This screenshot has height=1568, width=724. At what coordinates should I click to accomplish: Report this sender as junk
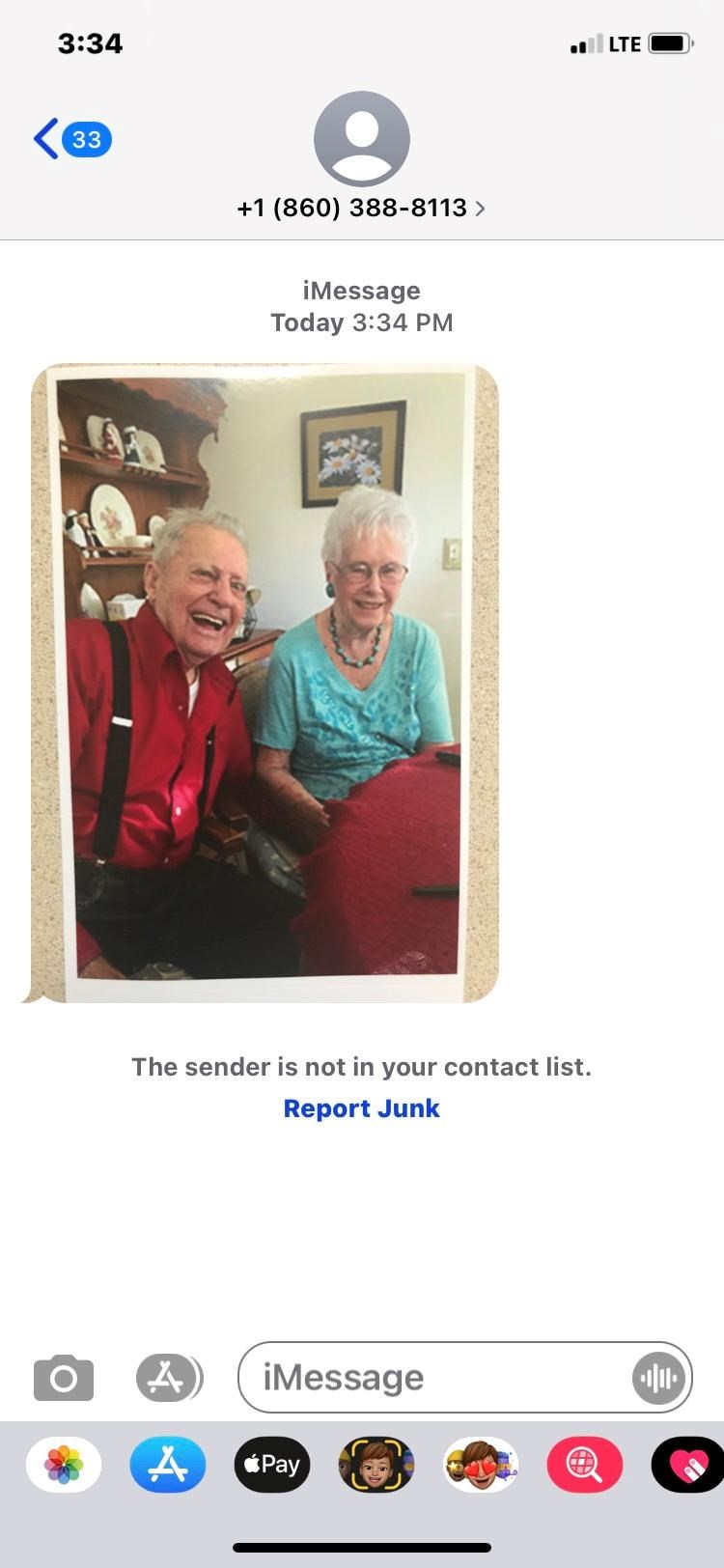tap(361, 1108)
